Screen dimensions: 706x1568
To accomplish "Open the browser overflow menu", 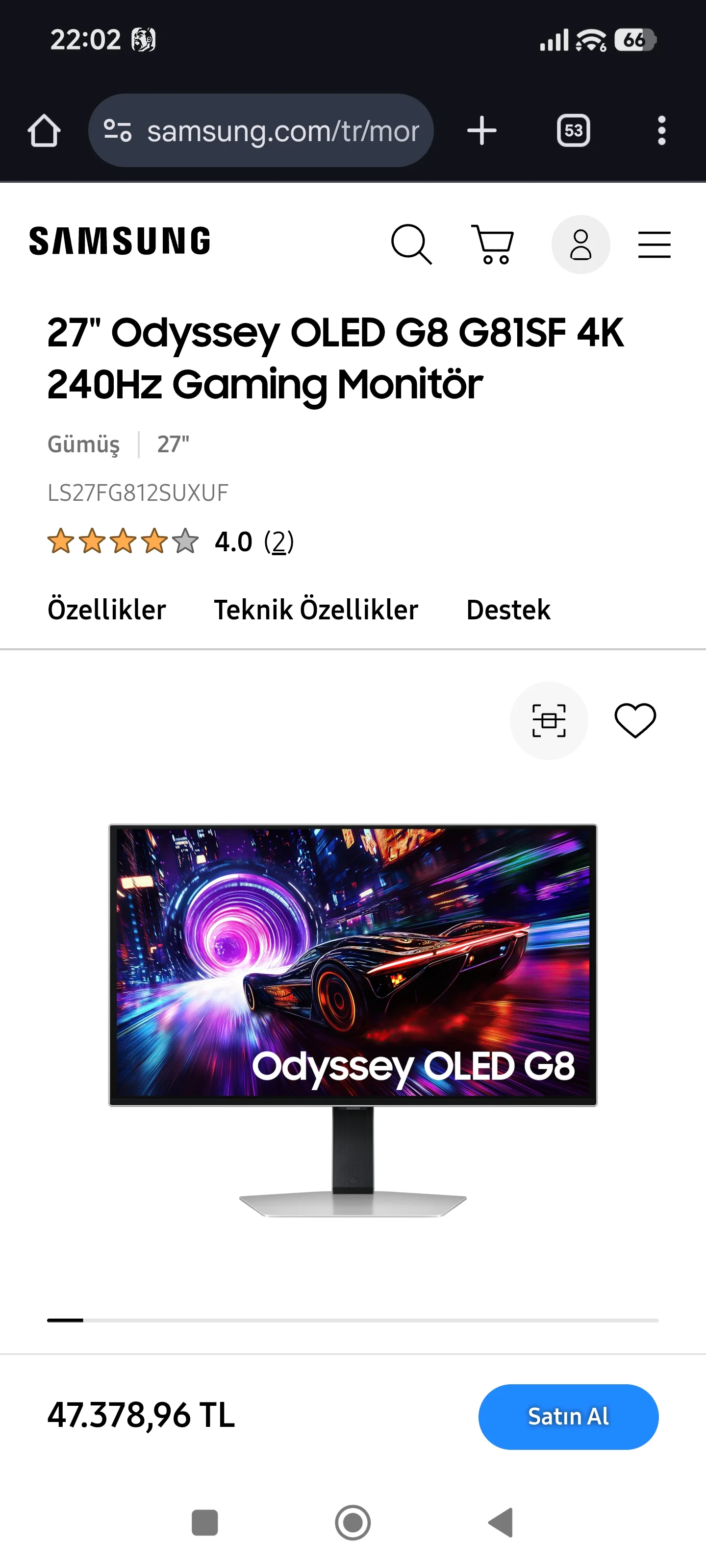I will 661,130.
